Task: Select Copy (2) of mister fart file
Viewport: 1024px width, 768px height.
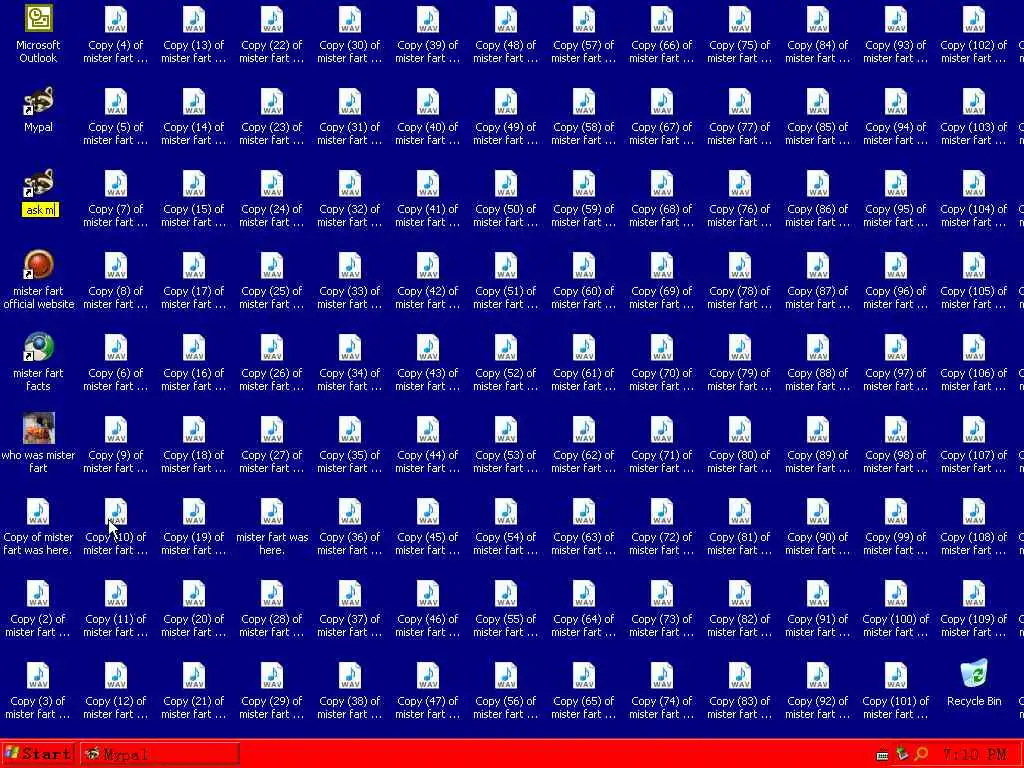Action: (x=38, y=594)
